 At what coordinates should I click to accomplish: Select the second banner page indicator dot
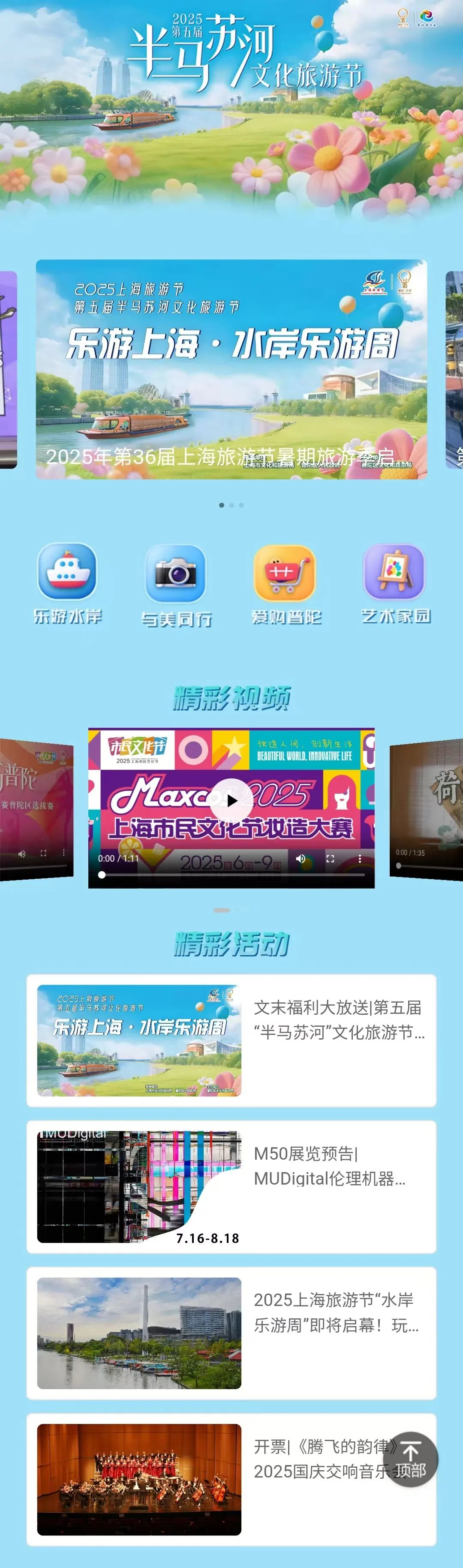(231, 505)
